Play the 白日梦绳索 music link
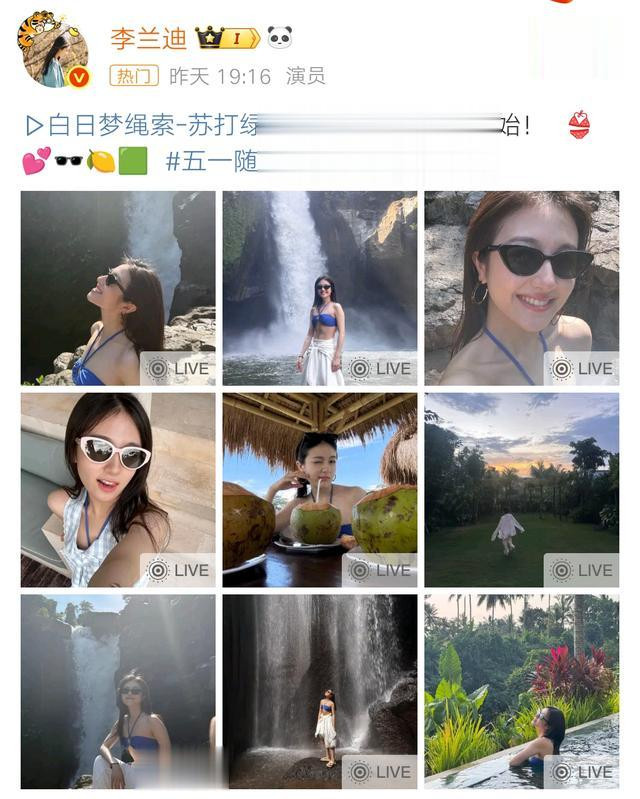 point(140,125)
